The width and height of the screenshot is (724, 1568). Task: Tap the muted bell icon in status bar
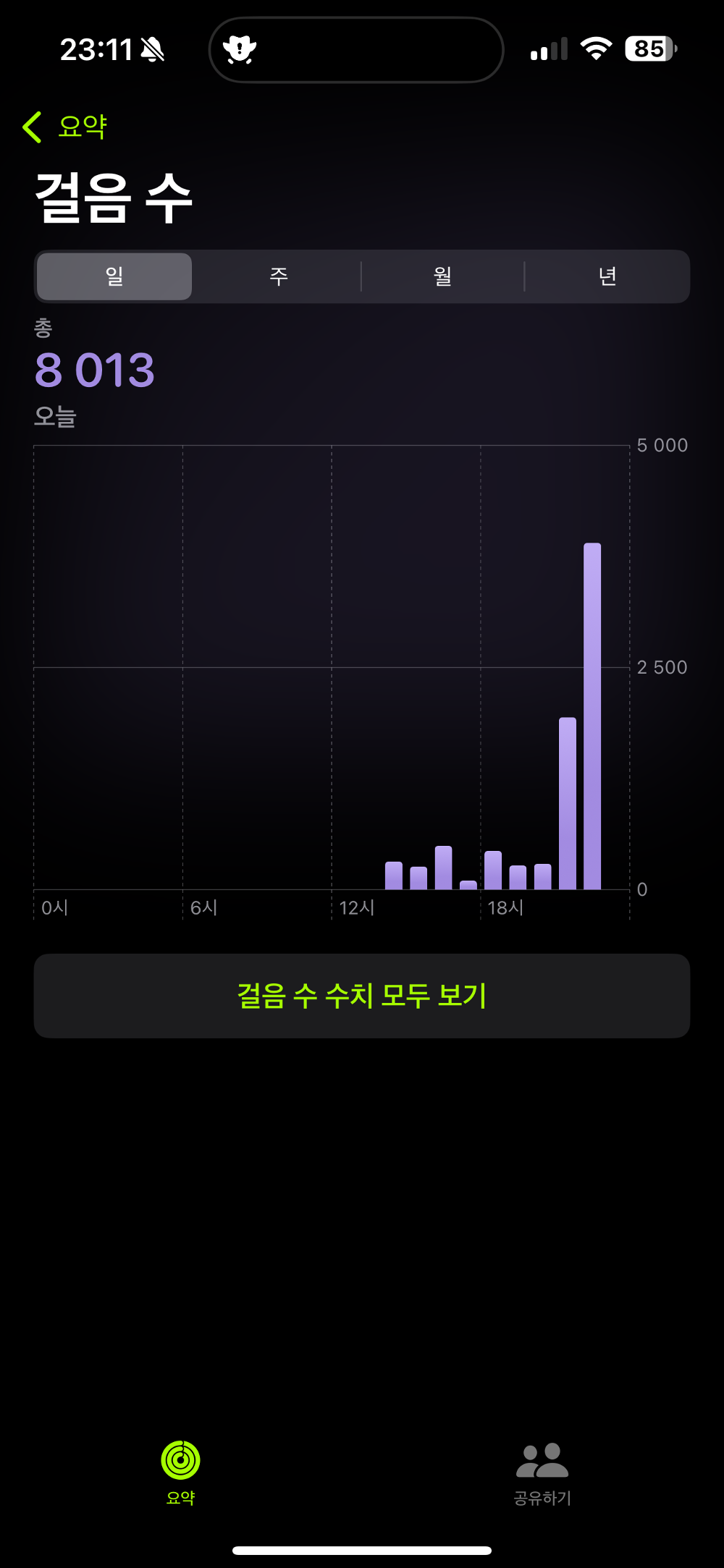pyautogui.click(x=153, y=51)
